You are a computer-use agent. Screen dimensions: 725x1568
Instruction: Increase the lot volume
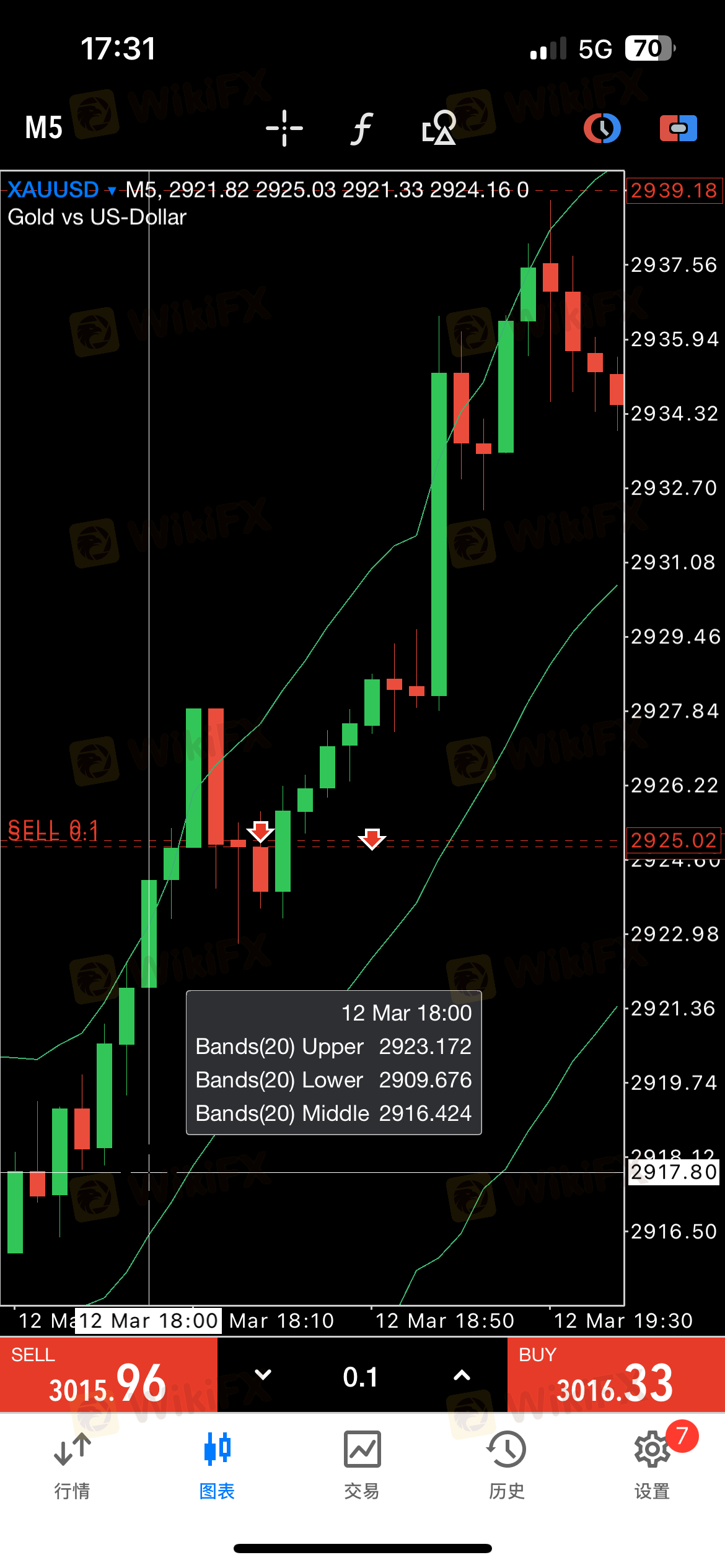[x=462, y=1375]
